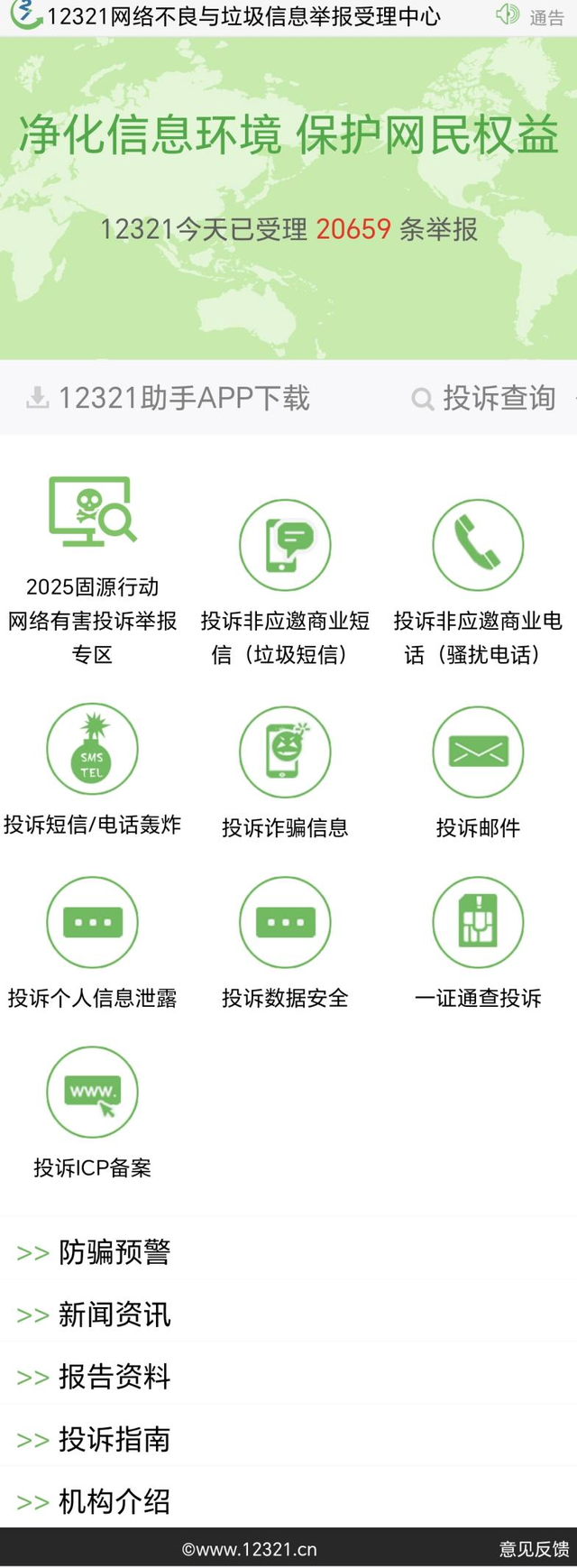The width and height of the screenshot is (577, 1568).
Task: Read the 投诉指南 guide
Action: click(x=114, y=1439)
